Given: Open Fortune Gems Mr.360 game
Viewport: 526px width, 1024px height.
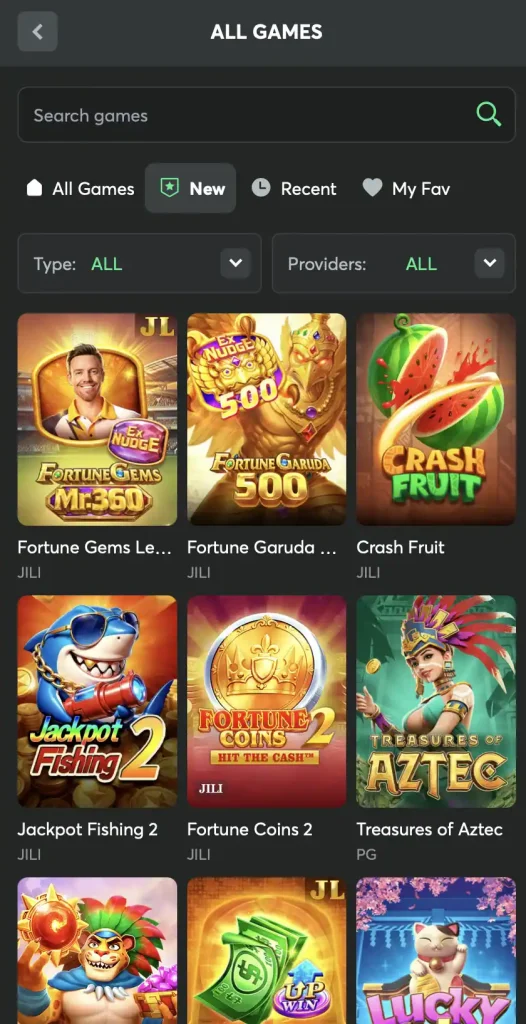Looking at the screenshot, I should coord(97,419).
